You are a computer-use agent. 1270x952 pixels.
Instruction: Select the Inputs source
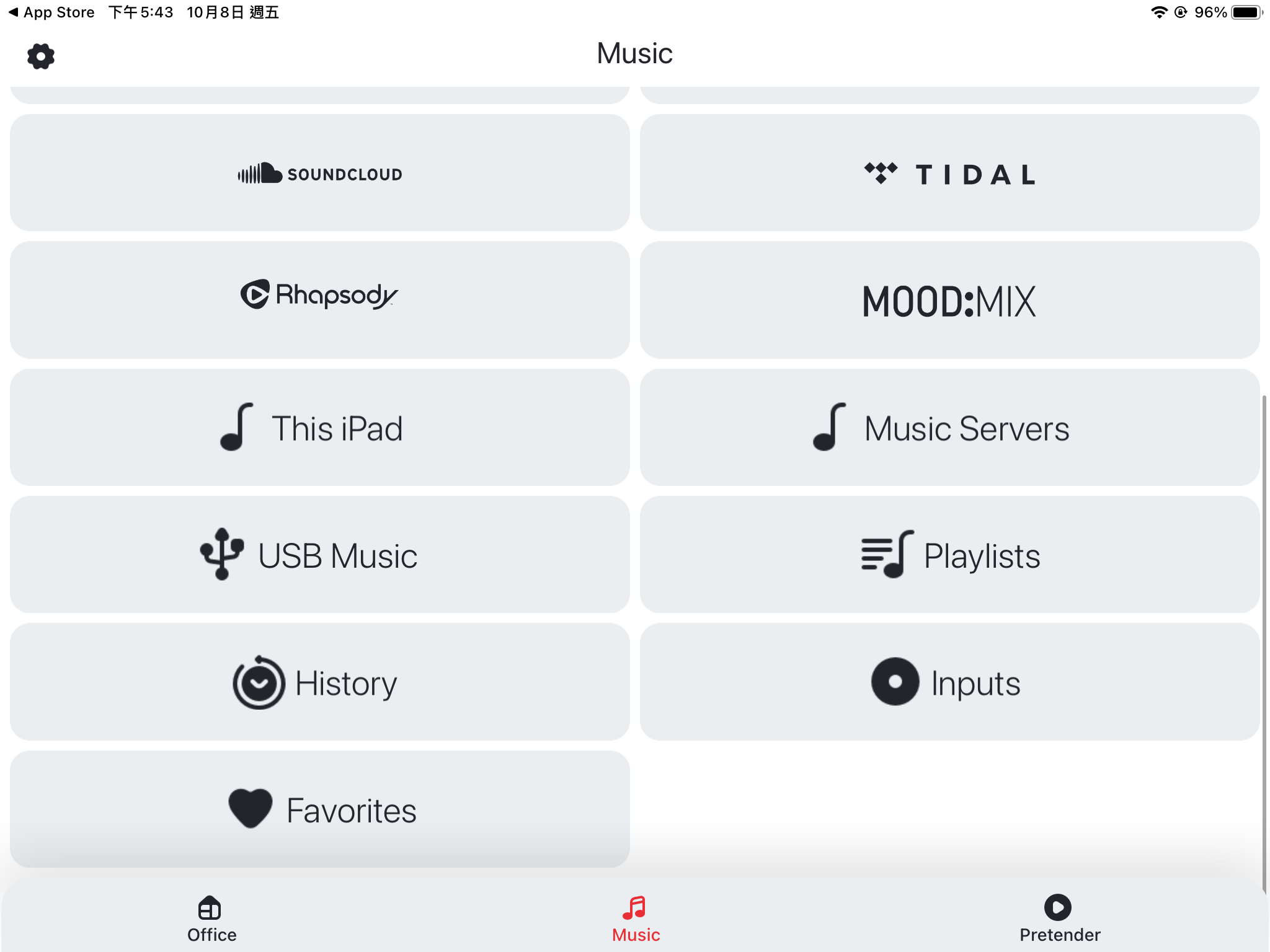coord(949,682)
